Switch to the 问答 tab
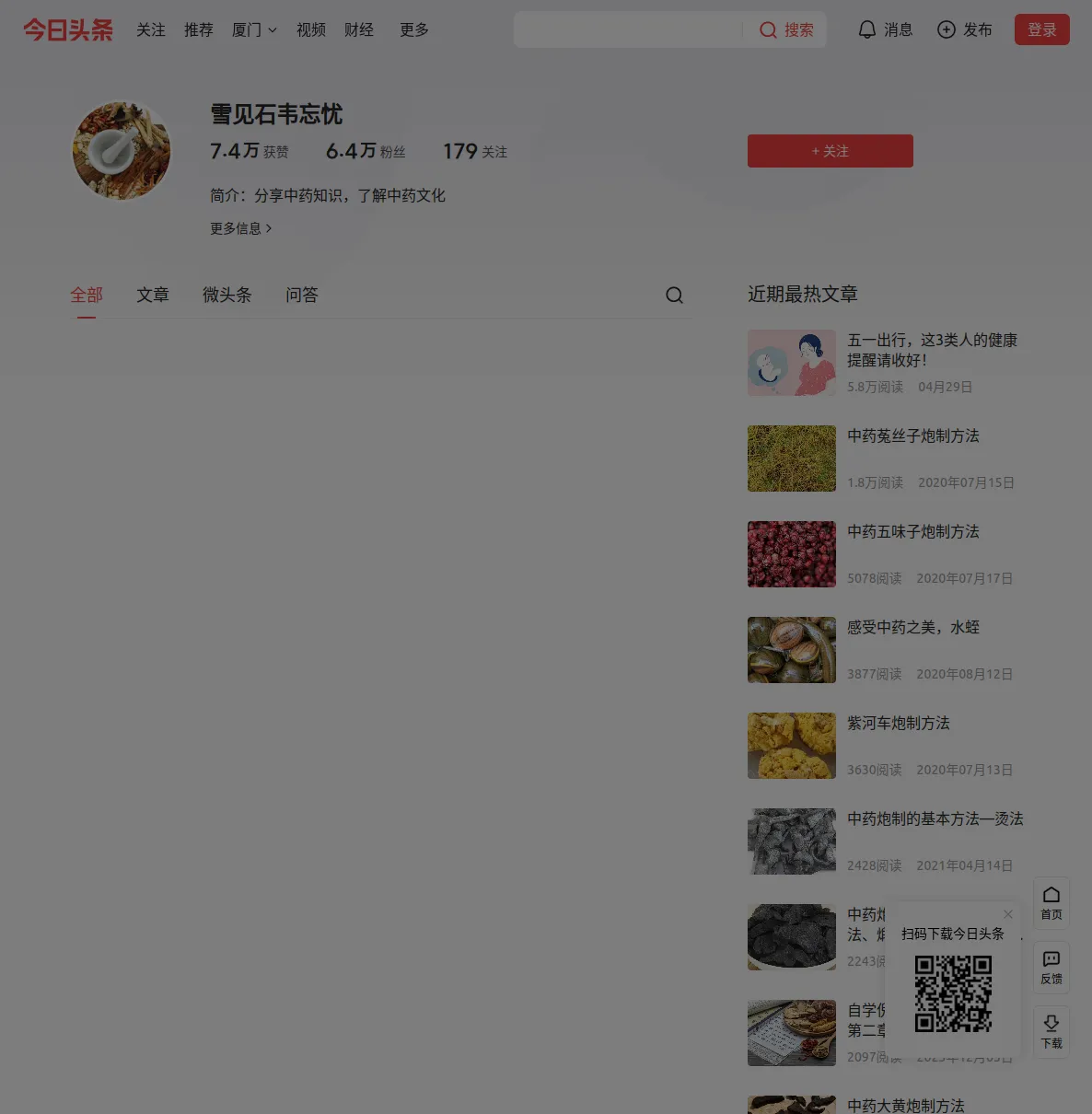 coord(302,295)
